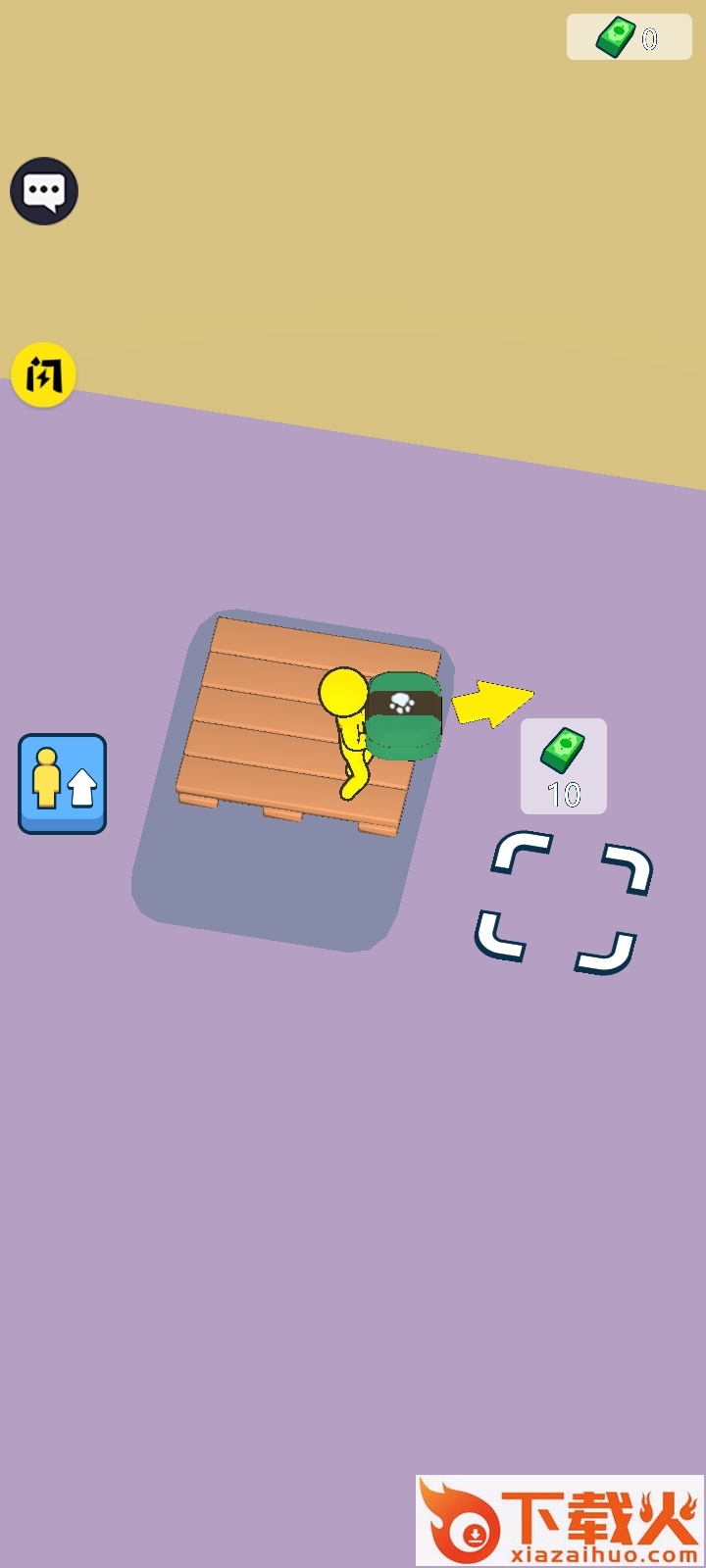Tap the yellow lightning badge icon

43,374
